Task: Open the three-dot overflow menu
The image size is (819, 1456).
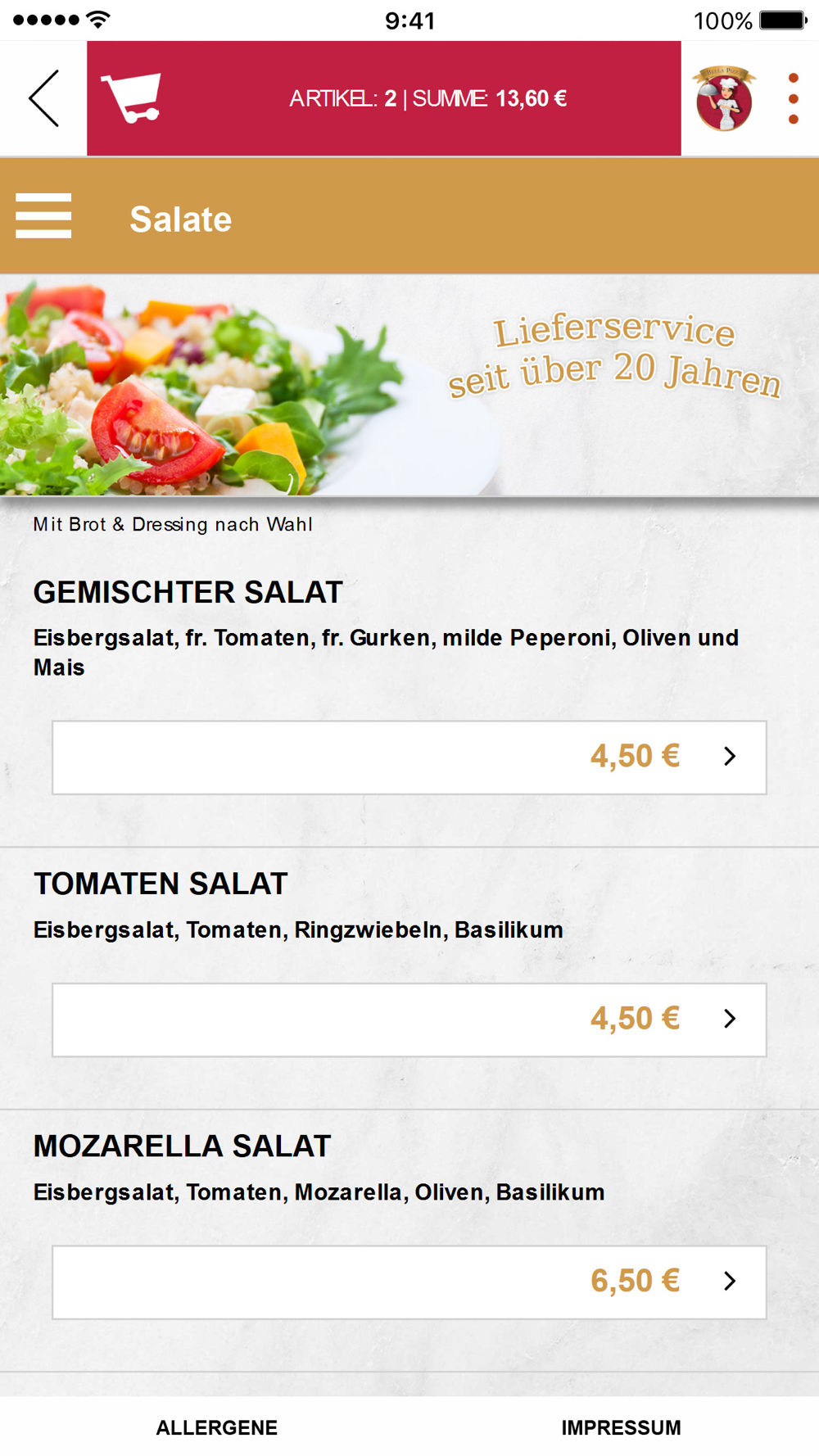Action: [x=793, y=98]
